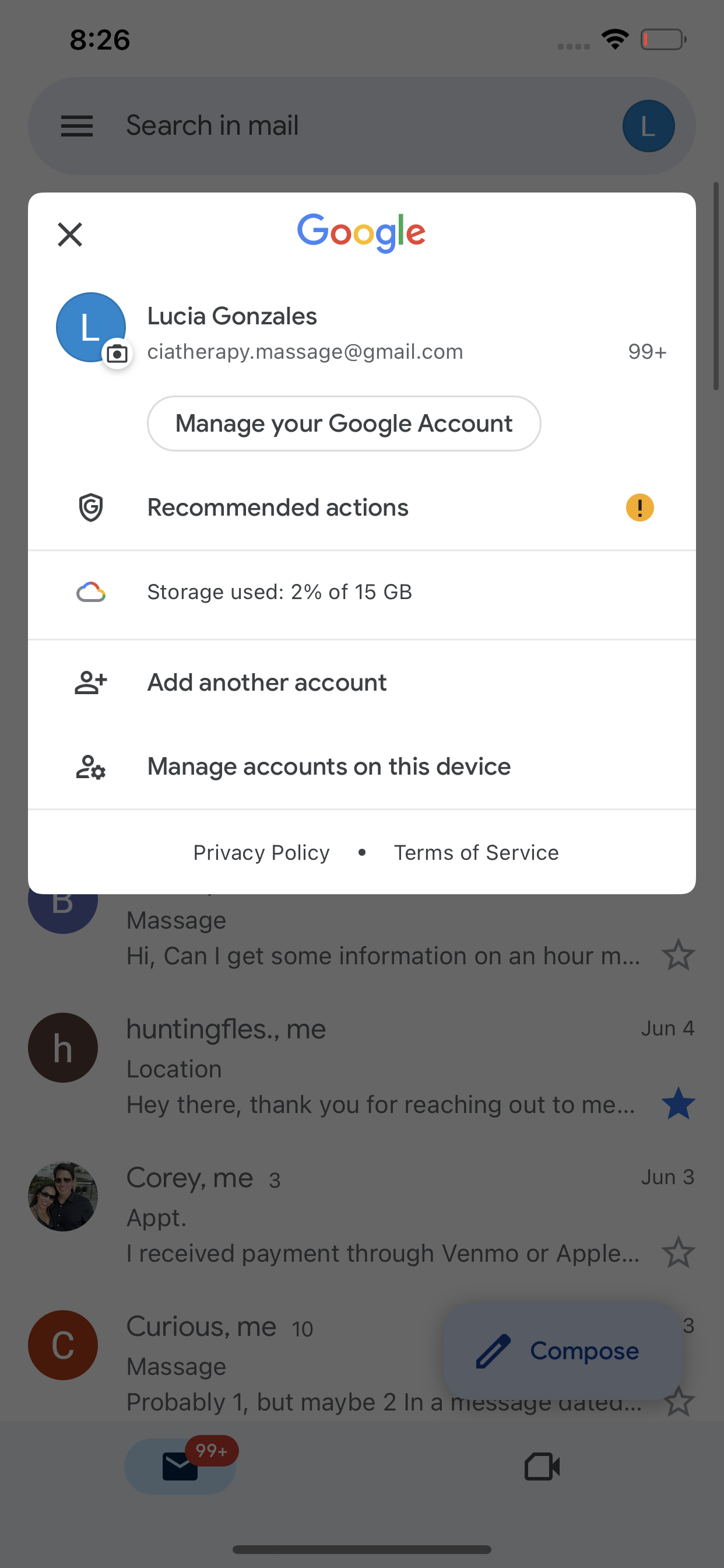This screenshot has width=724, height=1568.
Task: Close the Google account dialog
Action: click(x=70, y=235)
